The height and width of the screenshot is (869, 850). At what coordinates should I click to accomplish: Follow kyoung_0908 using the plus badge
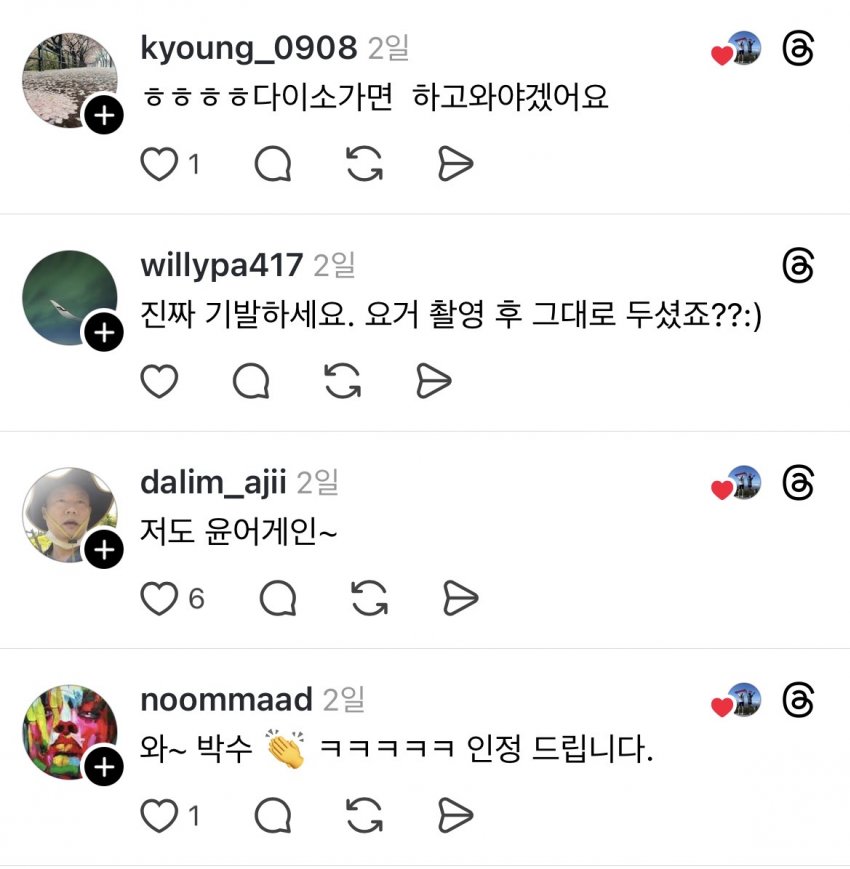tap(103, 118)
